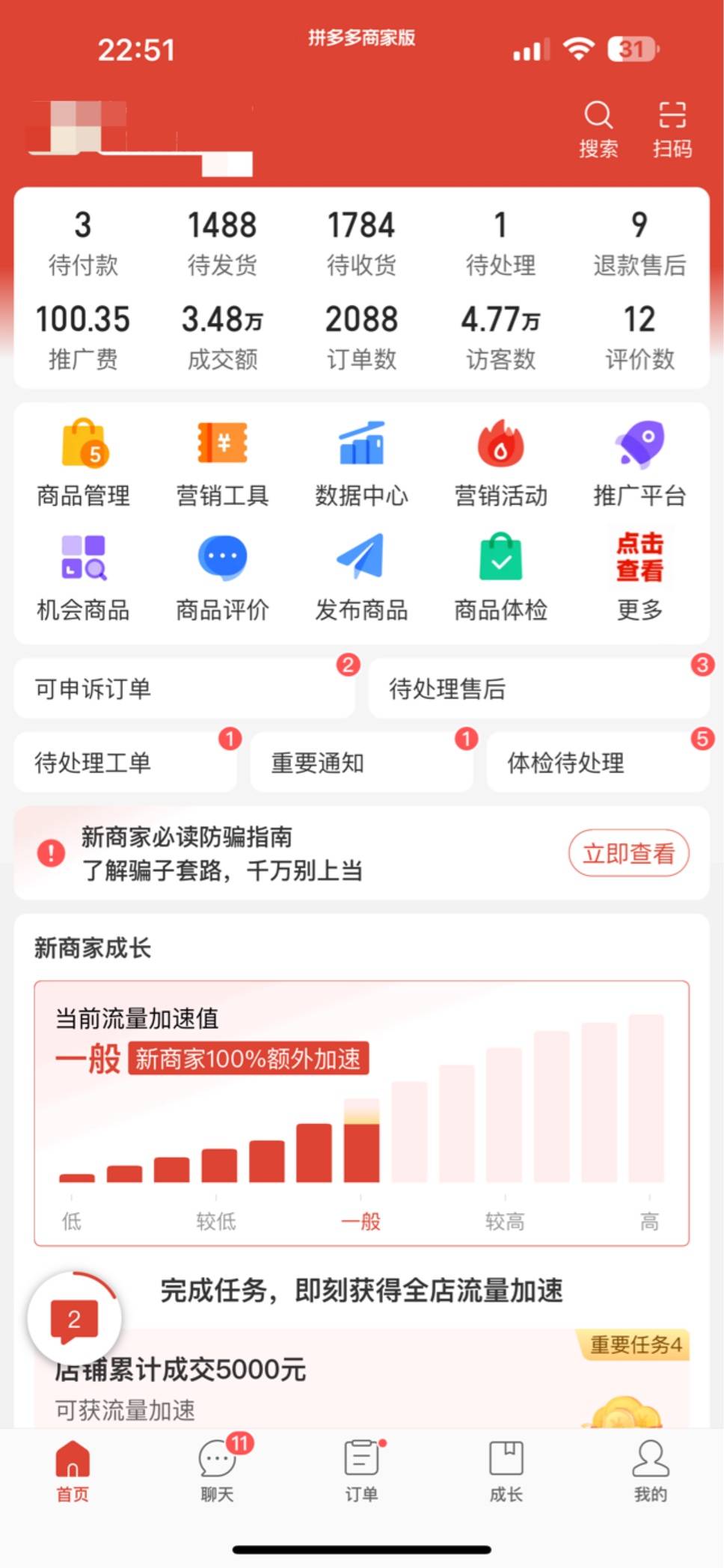Image resolution: width=724 pixels, height=1568 pixels.
Task: Open 营销工具 marketing tools
Action: tap(222, 463)
